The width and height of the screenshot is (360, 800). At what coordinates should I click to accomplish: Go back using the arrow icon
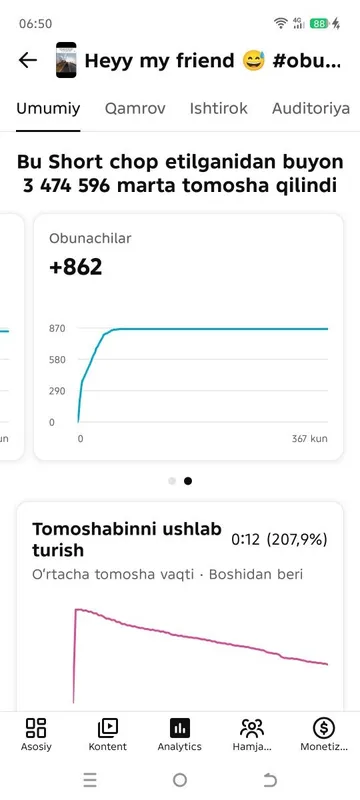coord(28,60)
